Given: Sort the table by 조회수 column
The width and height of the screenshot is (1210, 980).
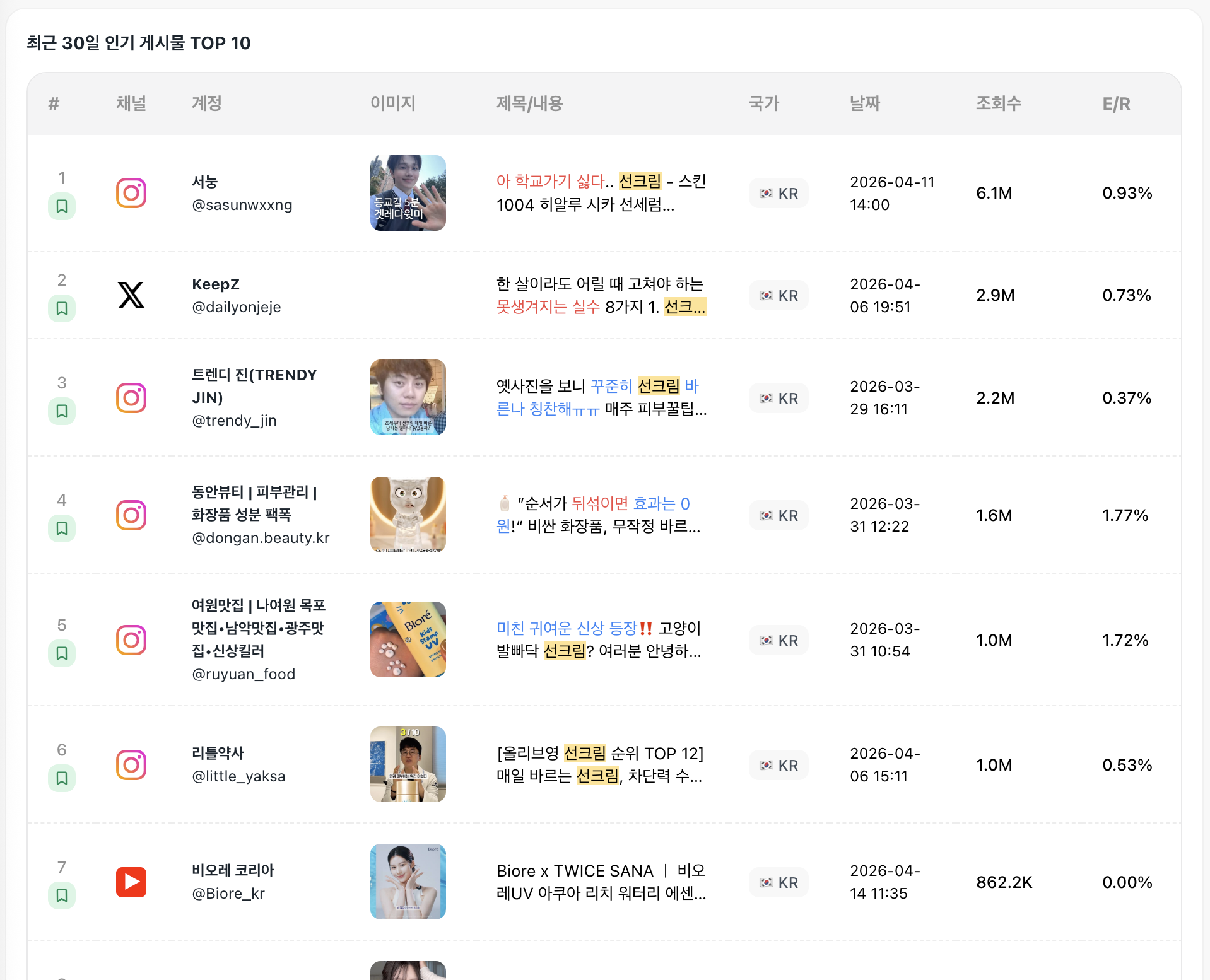Looking at the screenshot, I should (x=998, y=103).
